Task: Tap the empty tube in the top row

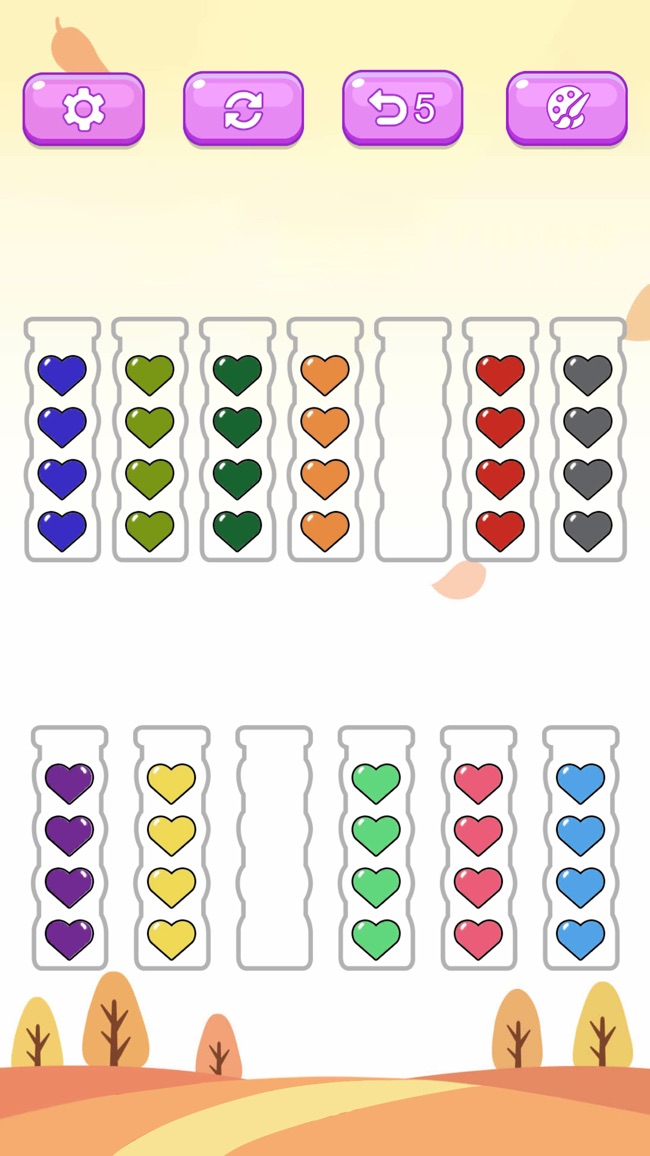Action: pos(413,440)
